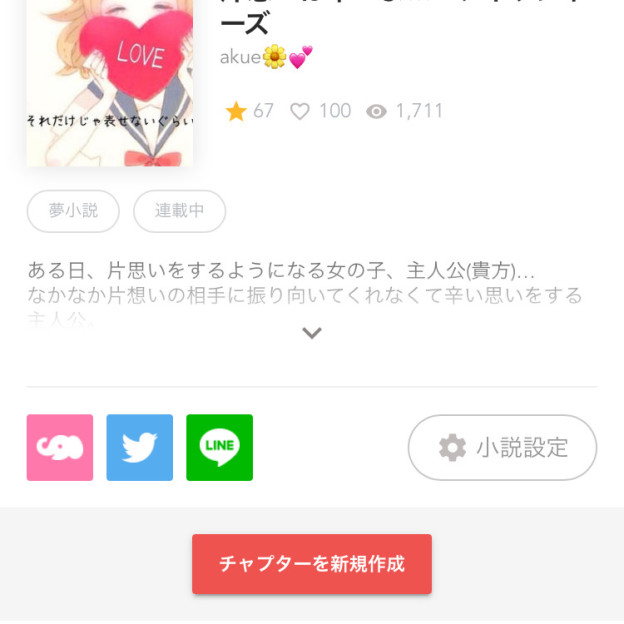Open the novel cover image
The height and width of the screenshot is (624, 624).
point(110,80)
